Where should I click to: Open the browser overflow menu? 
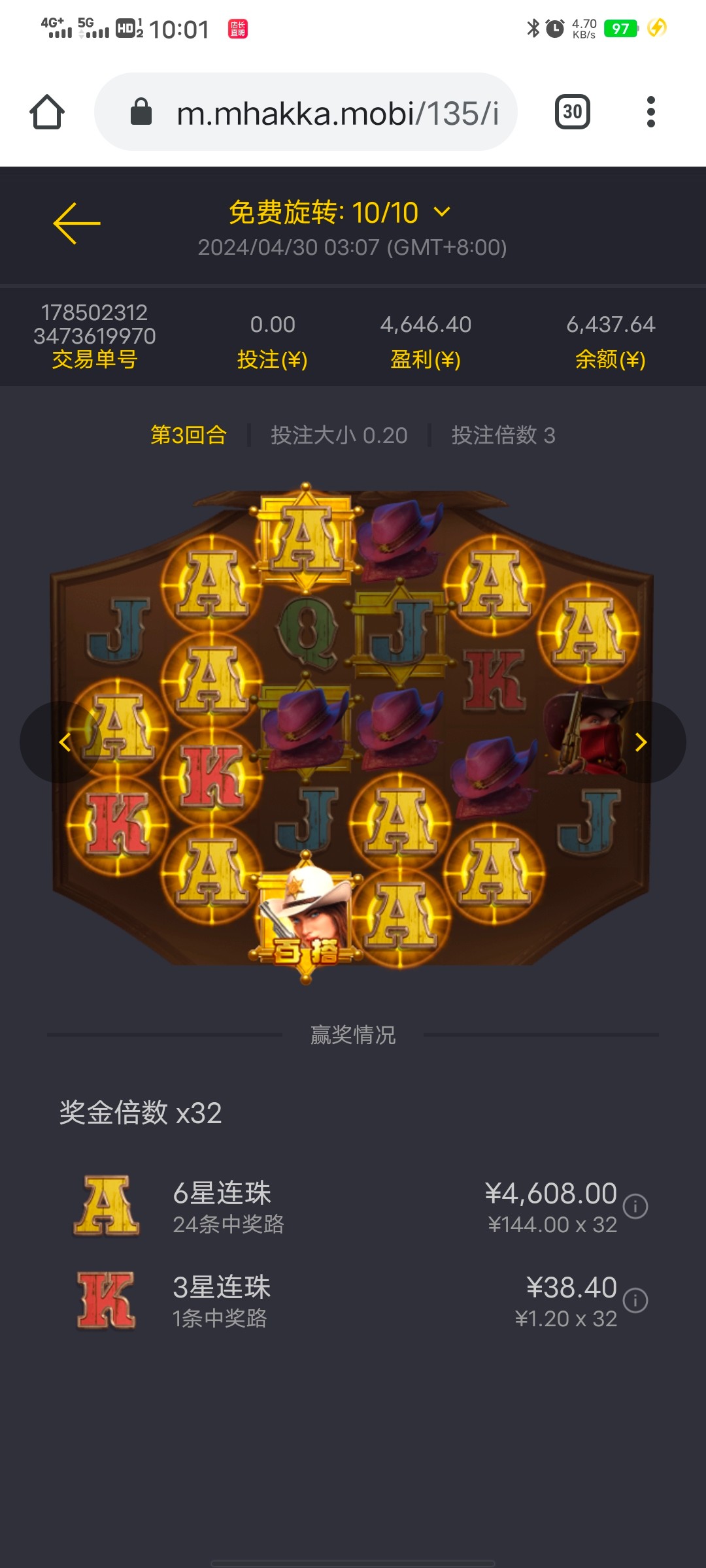click(650, 112)
